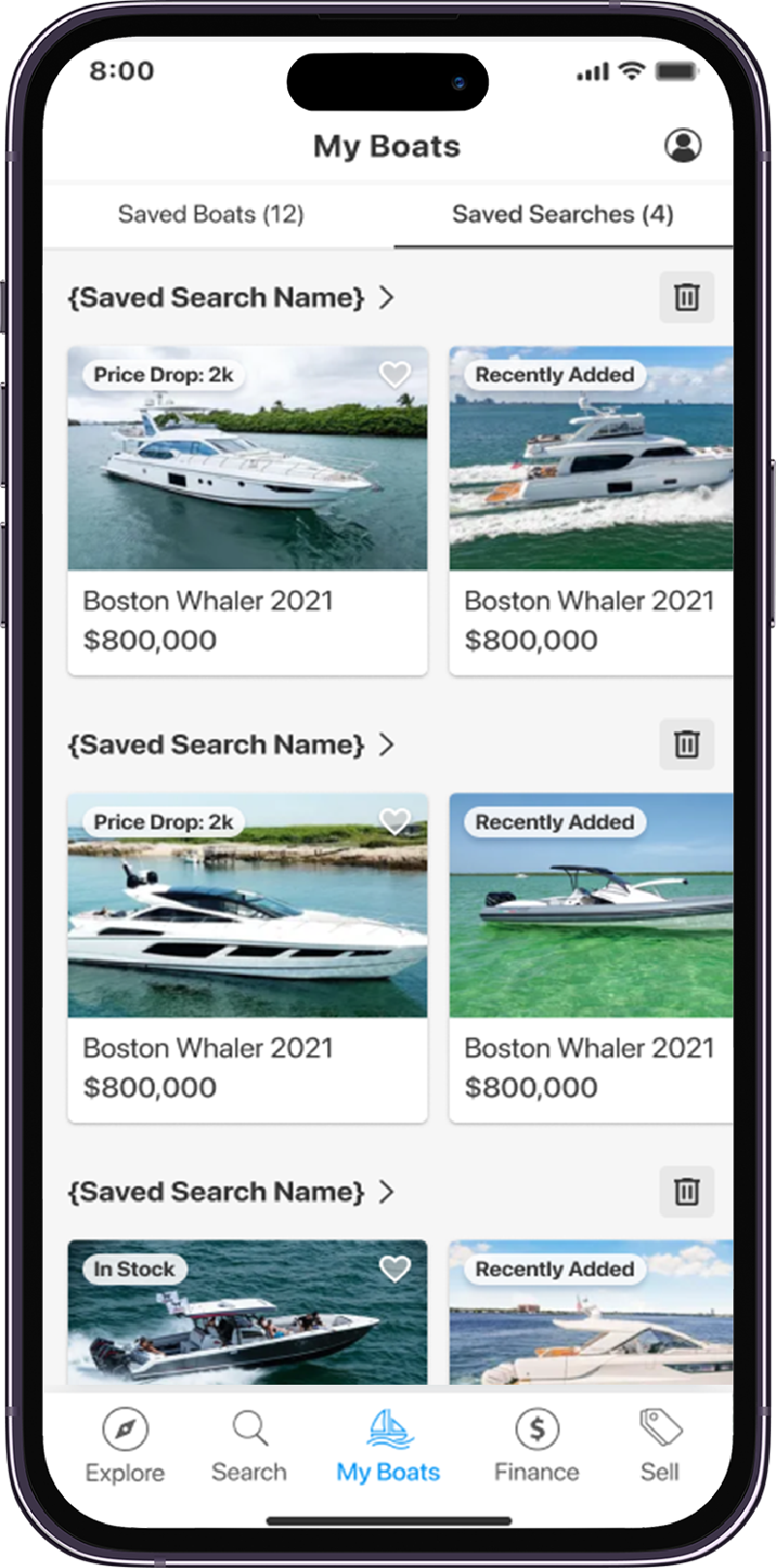Select the Saved Searches (4) tab

pos(563,214)
